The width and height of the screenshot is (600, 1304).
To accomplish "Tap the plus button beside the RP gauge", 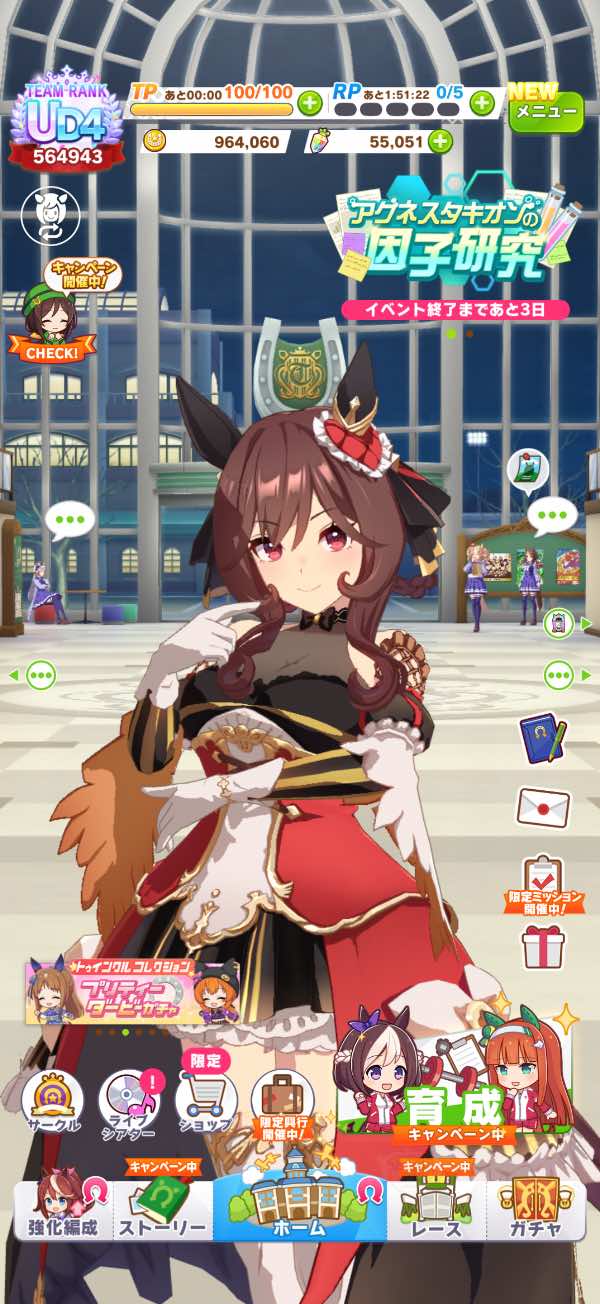I will (x=482, y=102).
